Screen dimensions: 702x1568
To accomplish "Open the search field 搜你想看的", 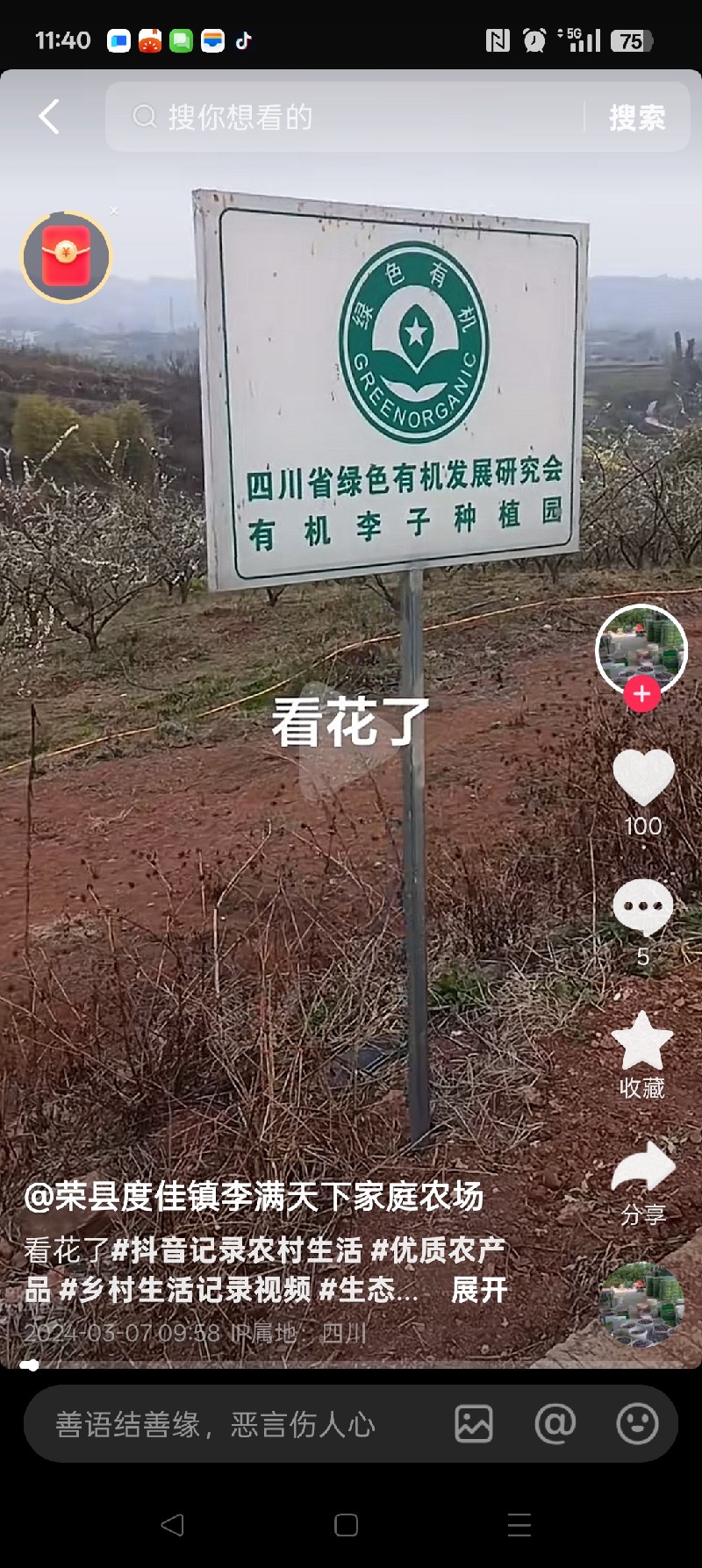I will click(x=351, y=117).
